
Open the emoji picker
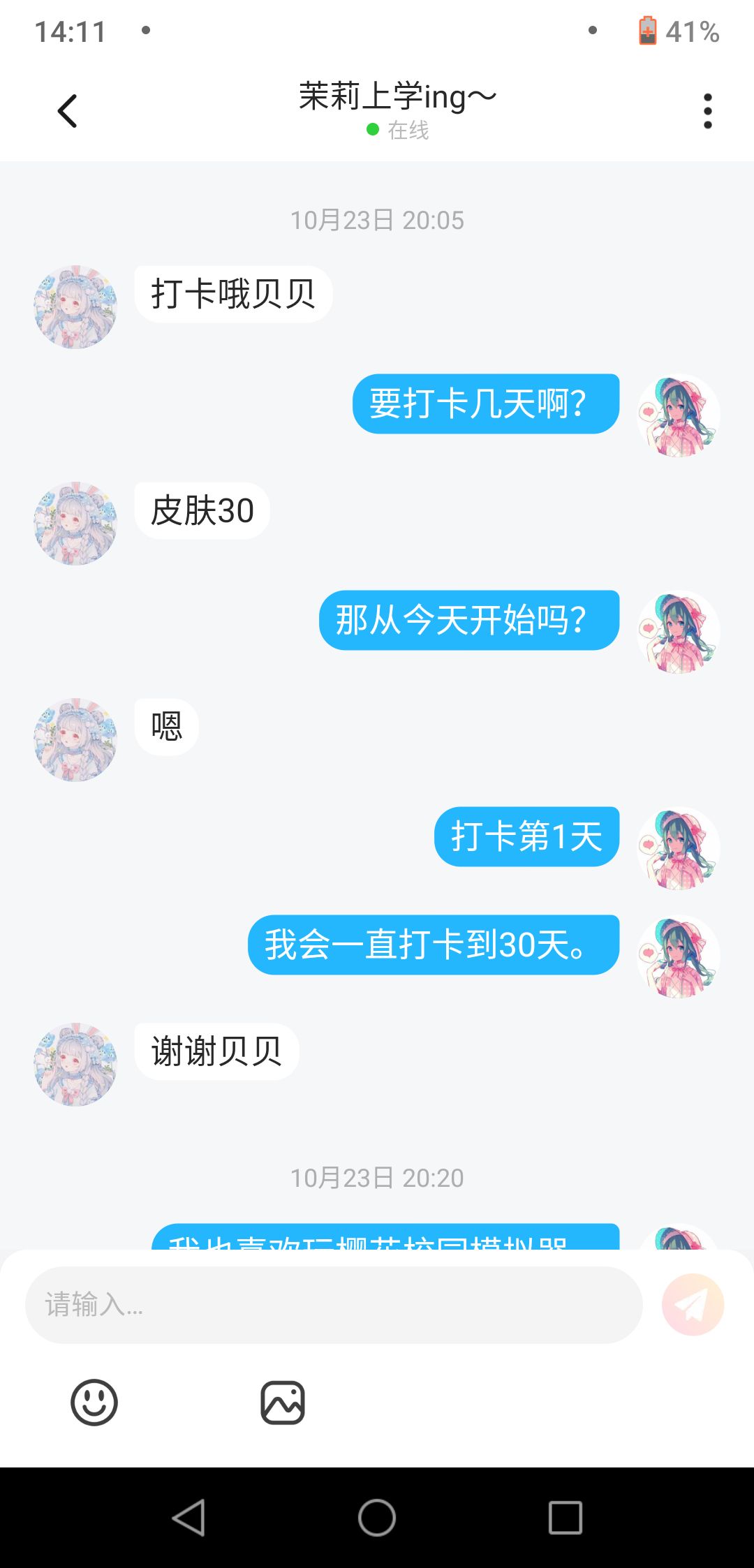pos(94,1402)
